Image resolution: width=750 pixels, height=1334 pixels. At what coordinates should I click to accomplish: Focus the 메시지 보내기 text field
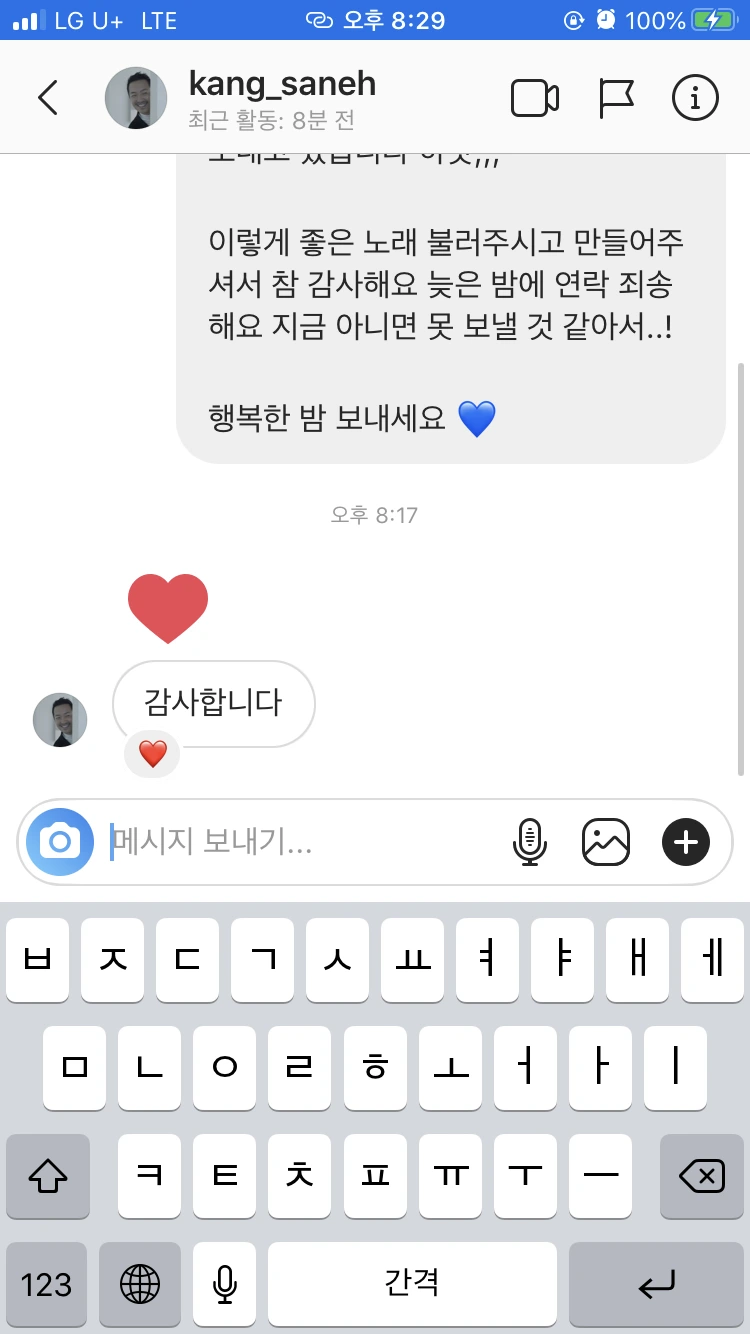tap(300, 842)
